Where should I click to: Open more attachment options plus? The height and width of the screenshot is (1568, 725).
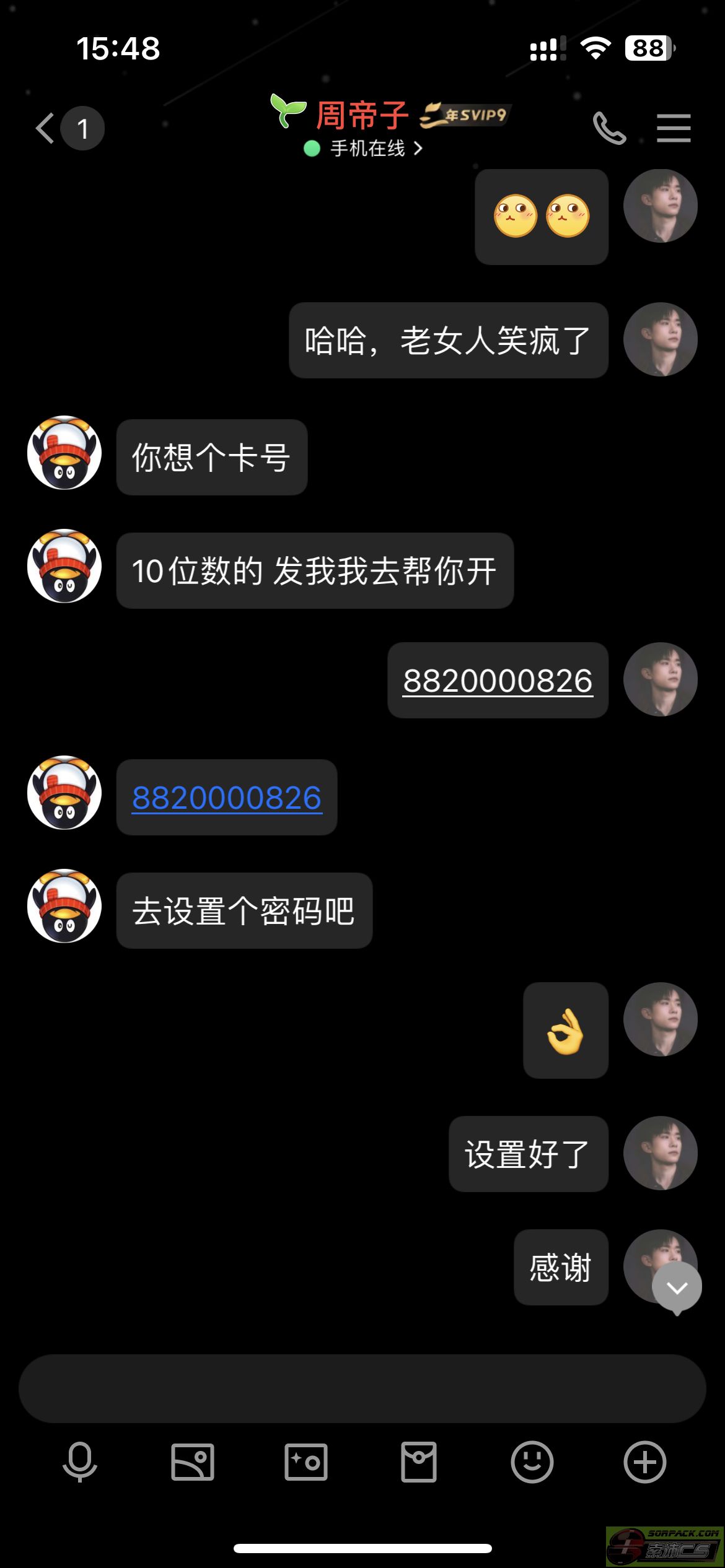click(645, 1462)
